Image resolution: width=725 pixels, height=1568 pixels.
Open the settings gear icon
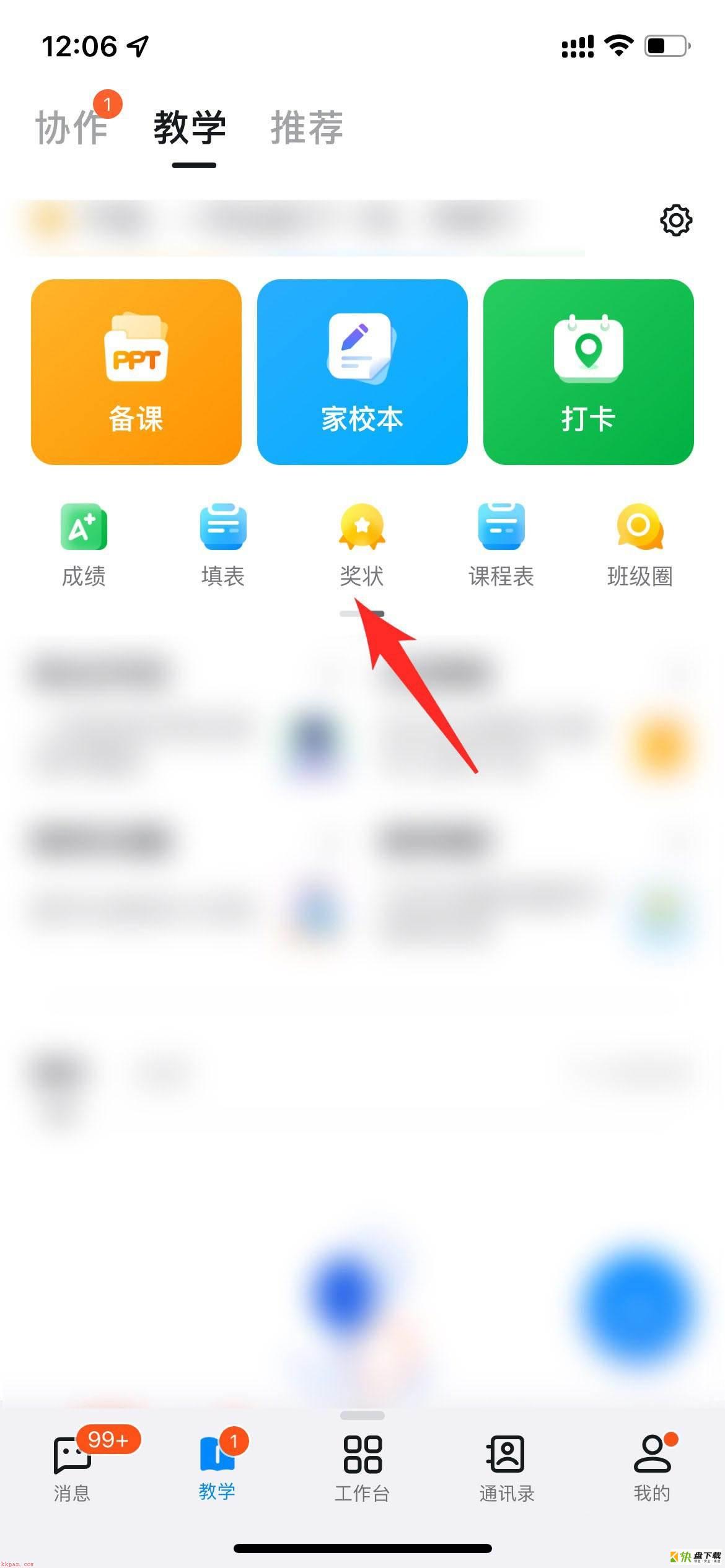[x=675, y=220]
